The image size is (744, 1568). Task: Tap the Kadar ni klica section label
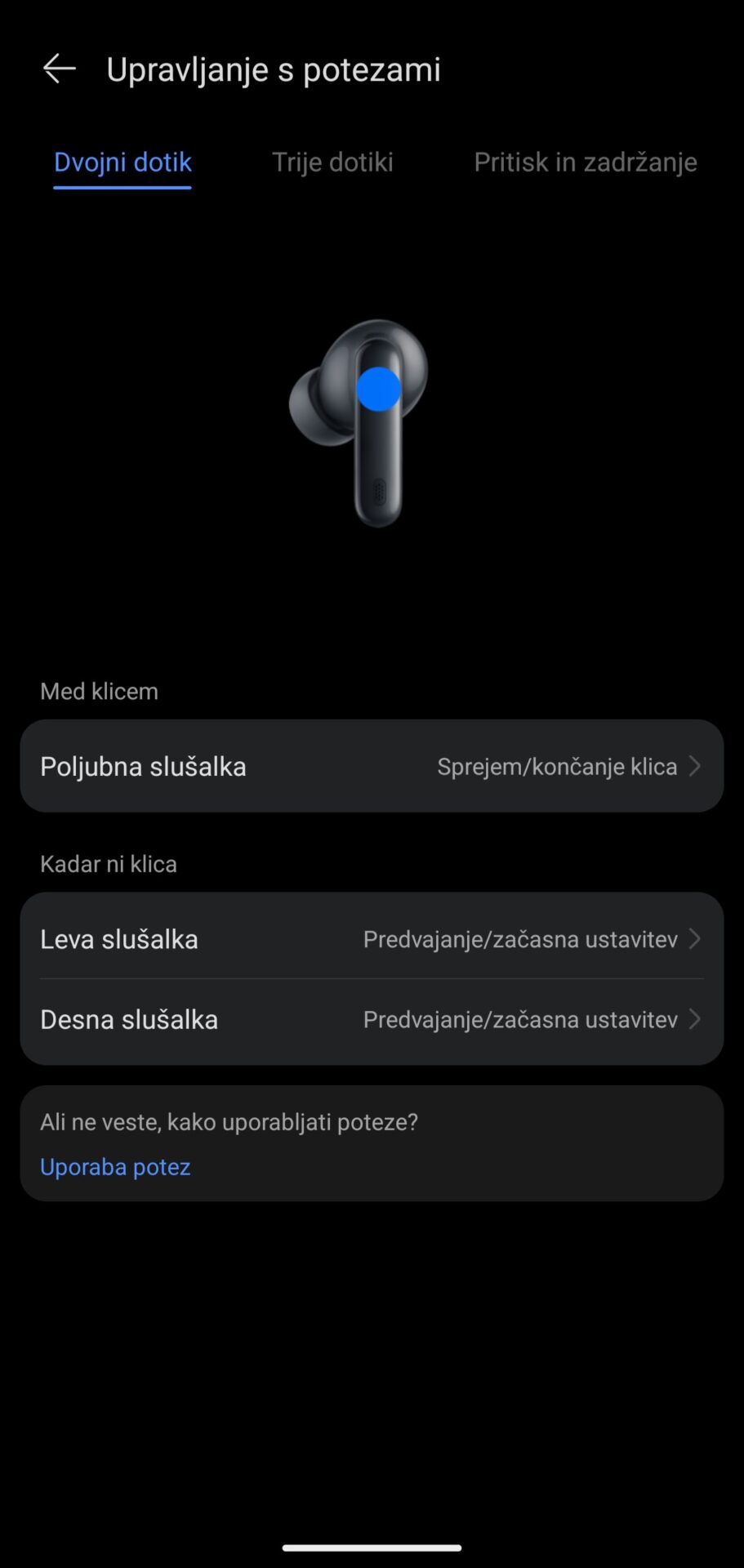tap(109, 863)
